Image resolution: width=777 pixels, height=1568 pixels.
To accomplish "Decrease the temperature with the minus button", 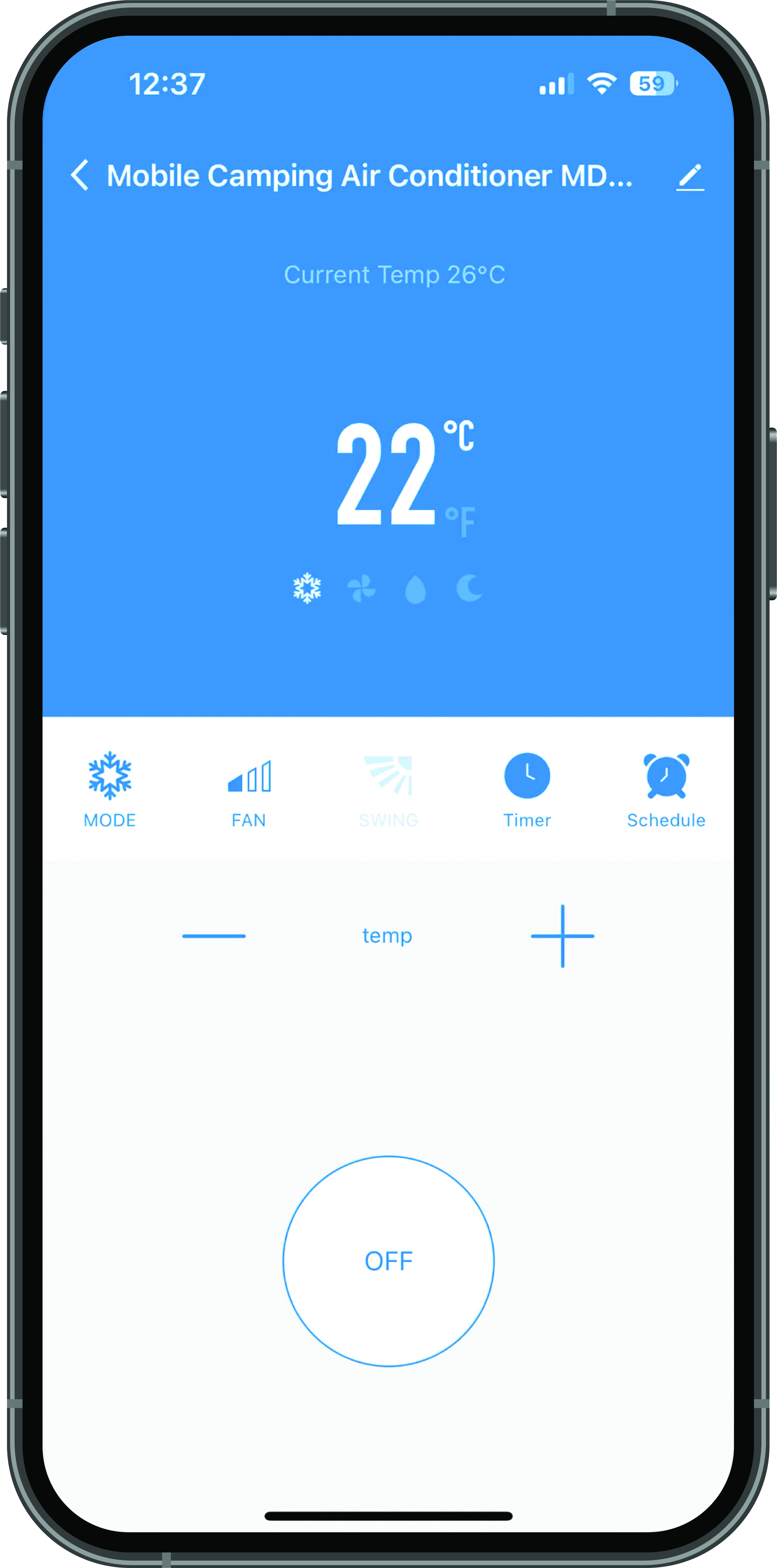I will tap(214, 936).
